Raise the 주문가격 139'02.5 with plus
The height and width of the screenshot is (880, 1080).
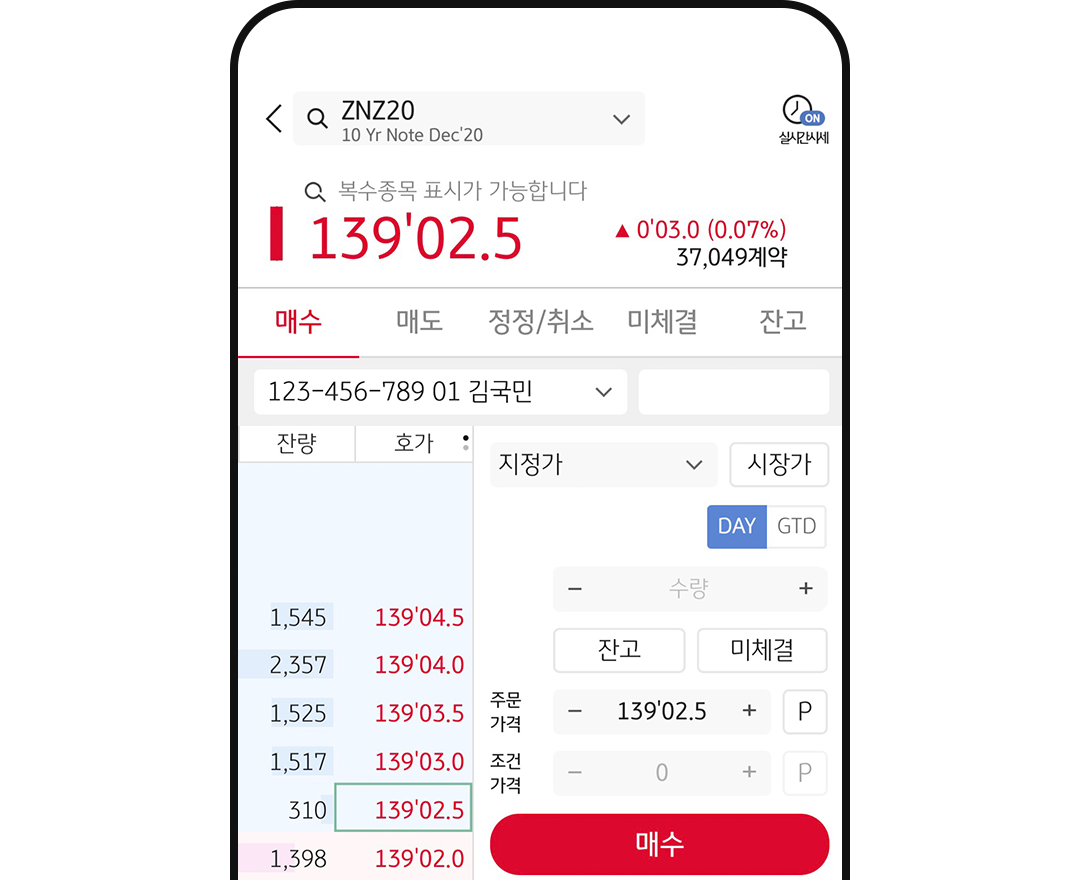(x=749, y=711)
